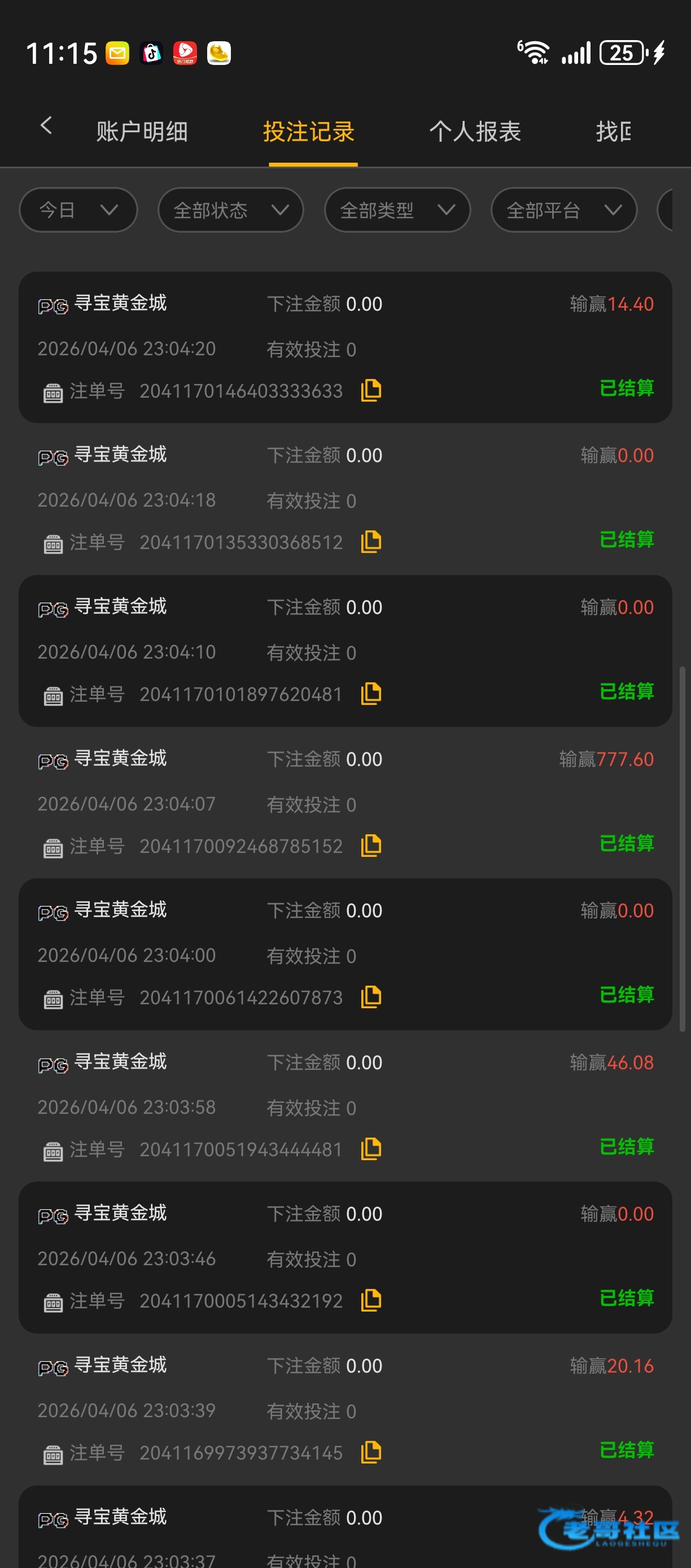Viewport: 691px width, 1568px height.
Task: Go back using the top-left arrow
Action: [46, 126]
